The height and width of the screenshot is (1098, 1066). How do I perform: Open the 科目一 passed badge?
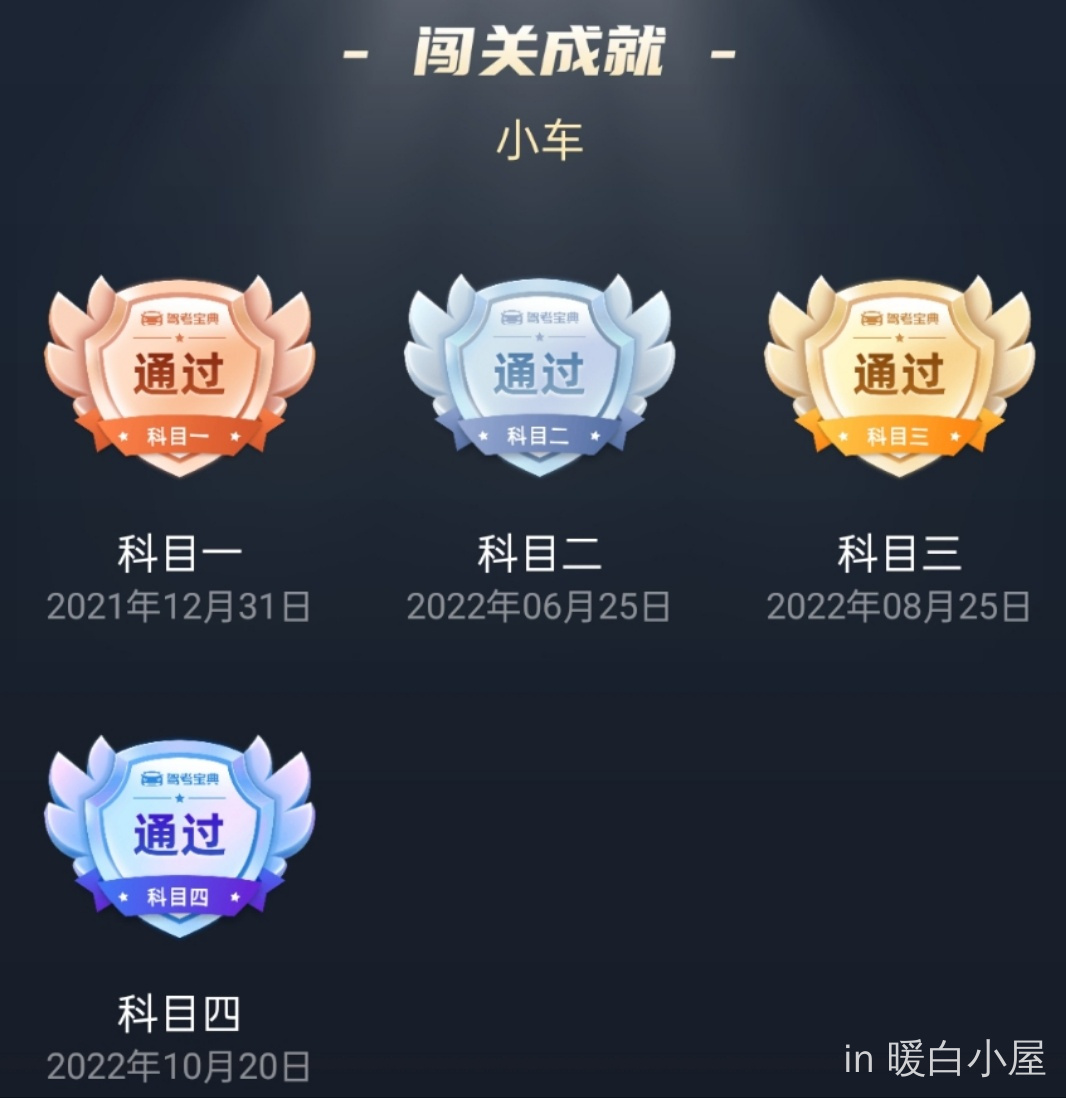(x=180, y=375)
